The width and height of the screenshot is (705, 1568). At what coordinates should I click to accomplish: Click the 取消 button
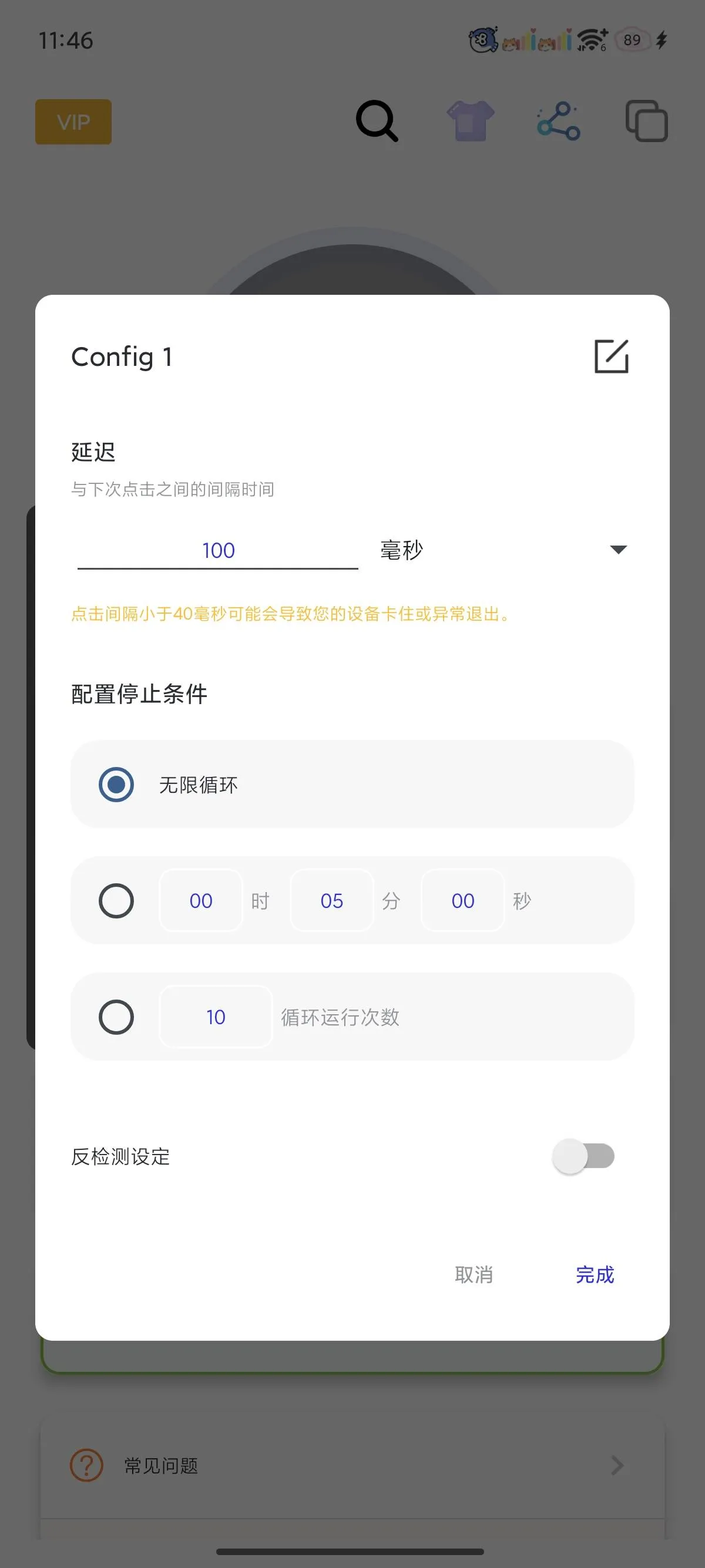pyautogui.click(x=474, y=1274)
